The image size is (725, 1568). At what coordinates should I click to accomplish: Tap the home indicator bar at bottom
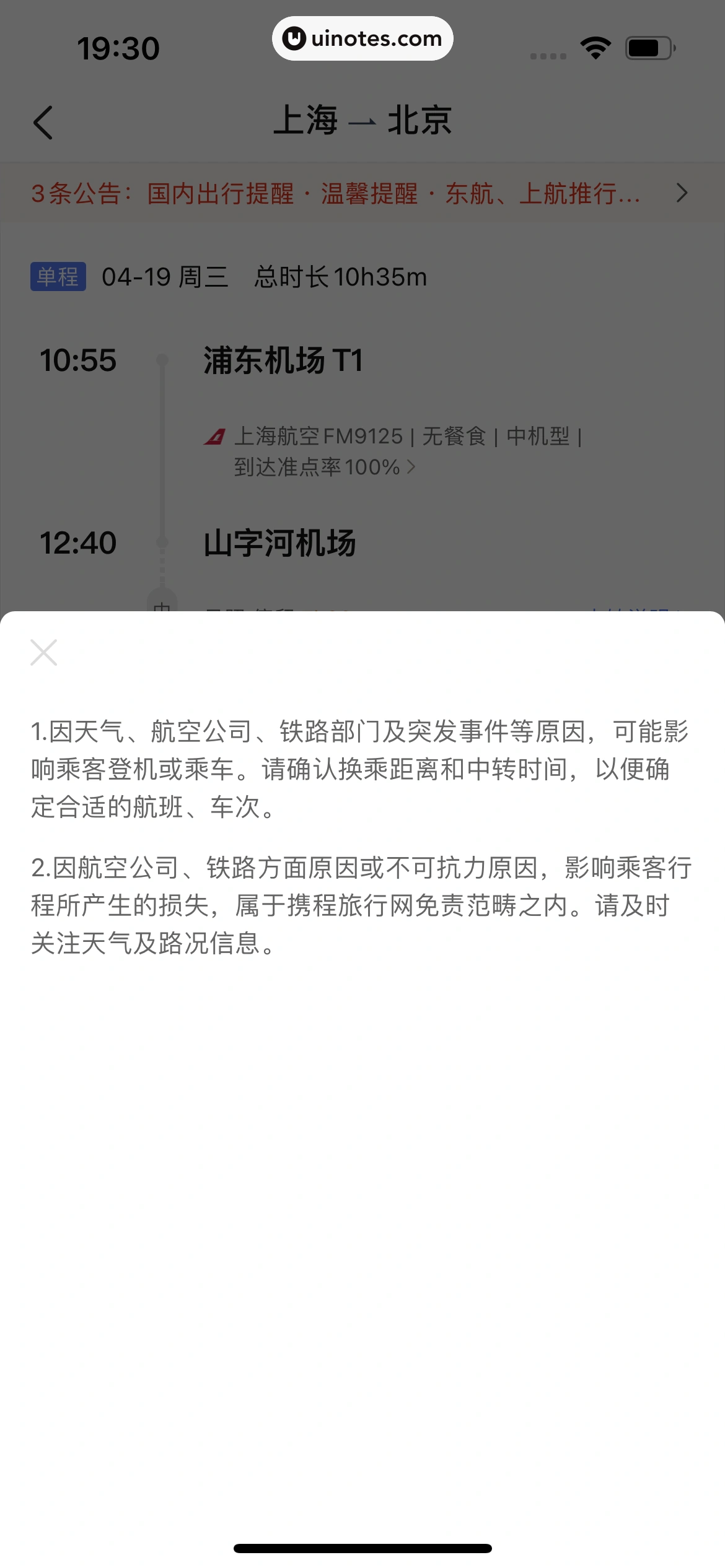pyautogui.click(x=362, y=1548)
